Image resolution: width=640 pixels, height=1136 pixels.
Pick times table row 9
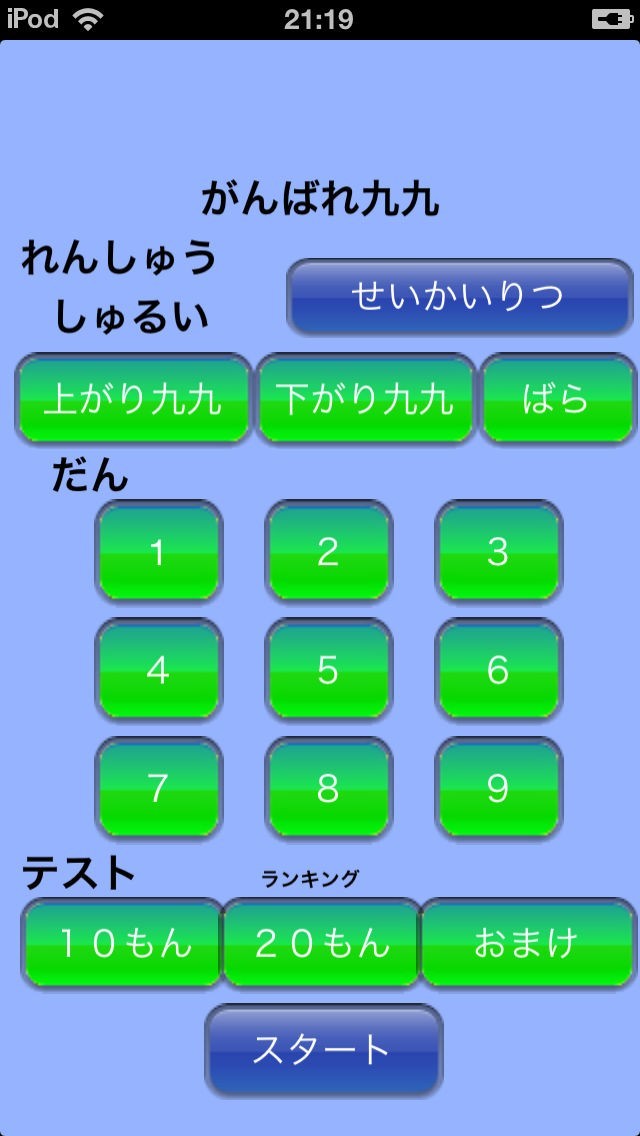(498, 788)
